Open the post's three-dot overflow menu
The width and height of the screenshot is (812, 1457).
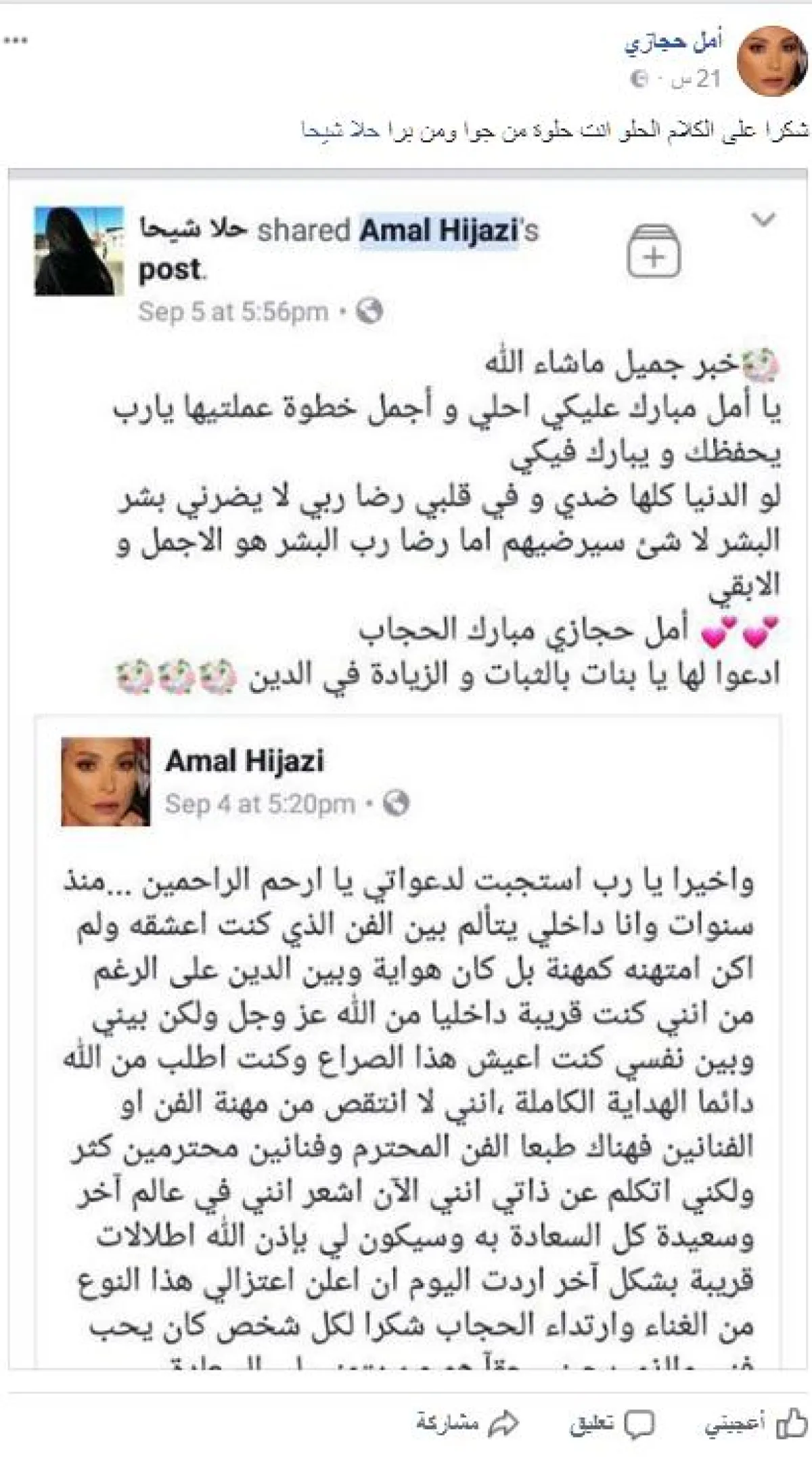[x=15, y=41]
